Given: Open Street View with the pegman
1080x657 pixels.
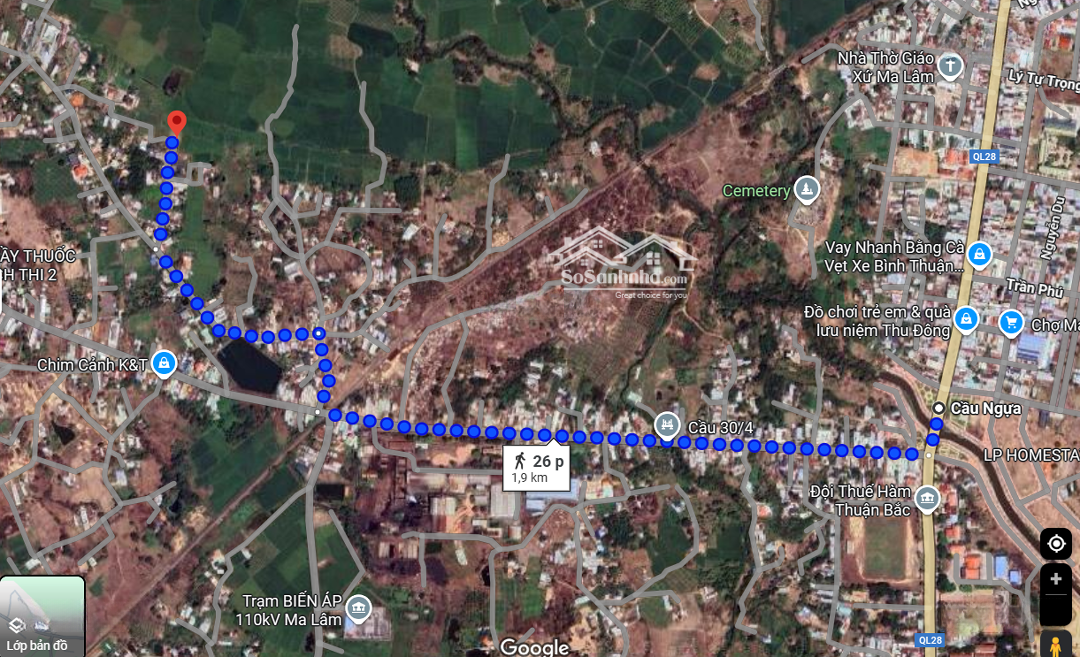Looking at the screenshot, I should pos(1056,643).
